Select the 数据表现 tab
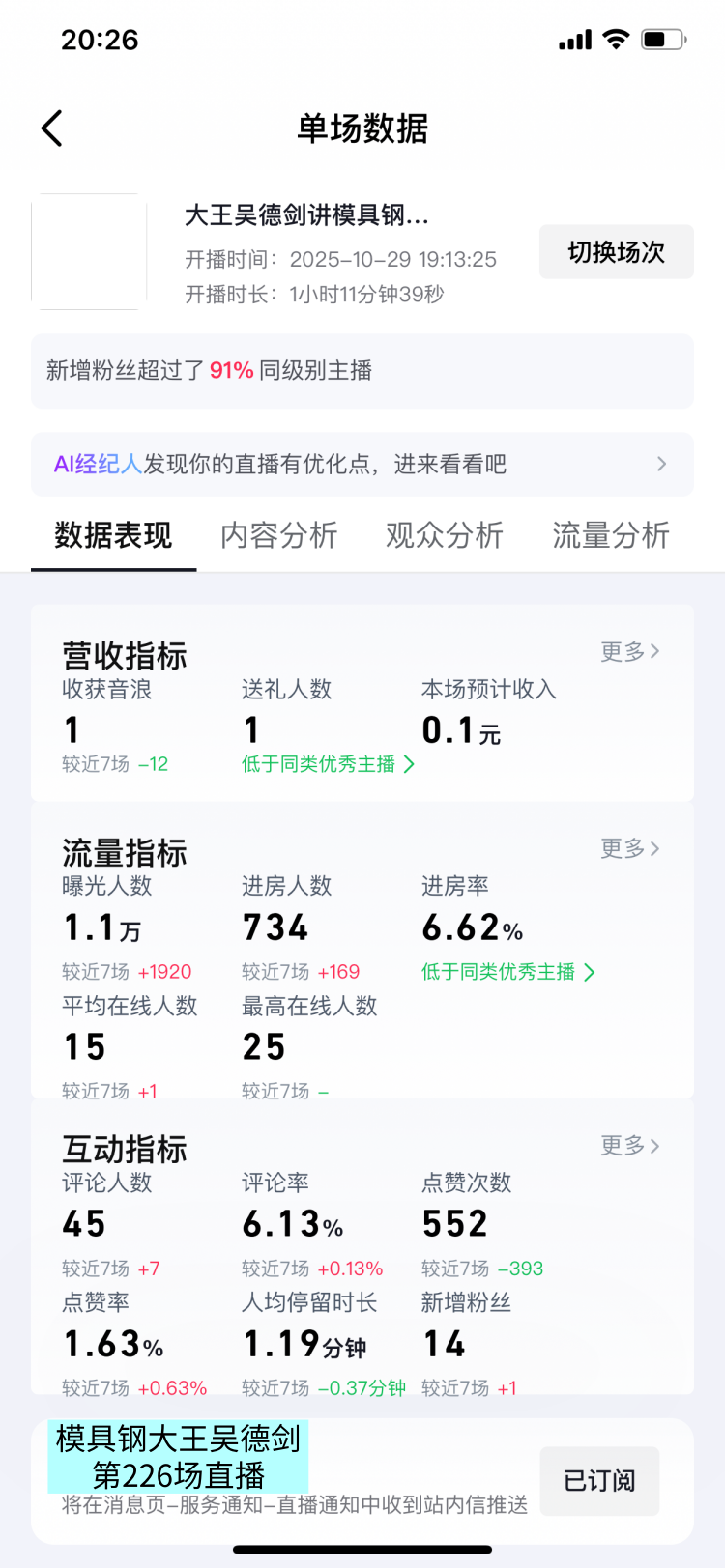Viewport: 725px width, 1568px height. pyautogui.click(x=113, y=535)
